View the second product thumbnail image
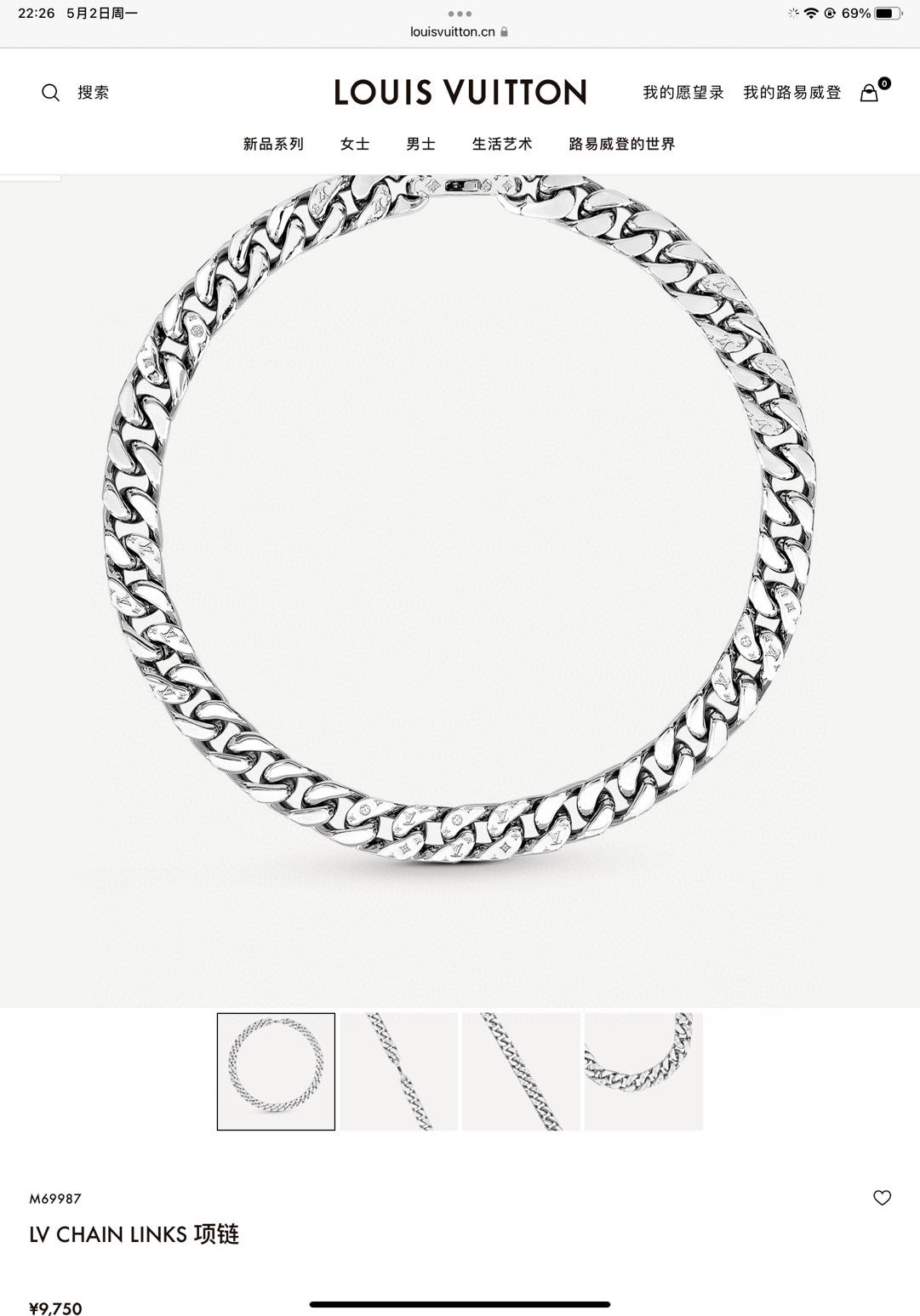The width and height of the screenshot is (920, 1316). tap(398, 1071)
